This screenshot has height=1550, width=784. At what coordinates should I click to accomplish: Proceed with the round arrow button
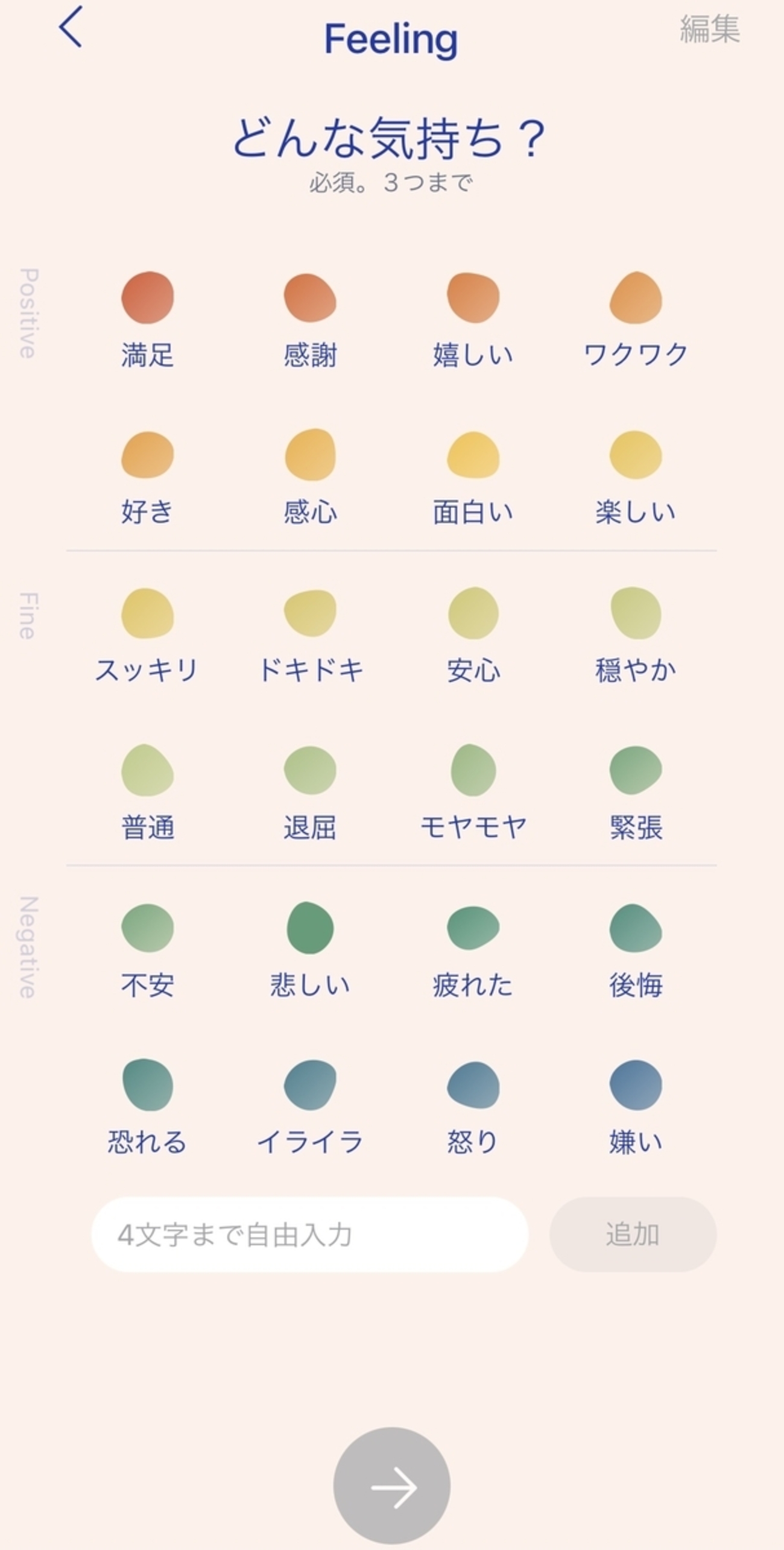[x=392, y=1487]
